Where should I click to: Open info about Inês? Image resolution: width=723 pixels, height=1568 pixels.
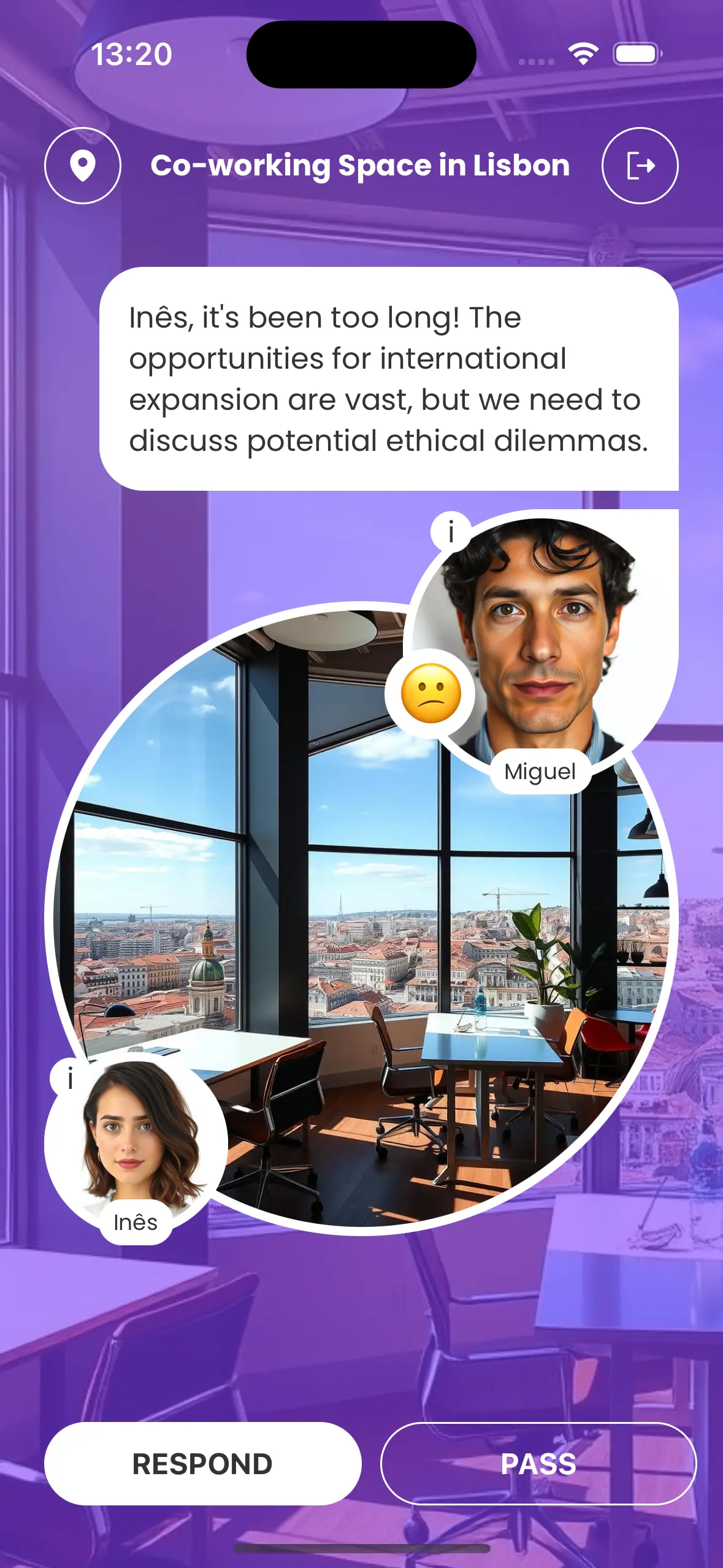(x=70, y=1078)
